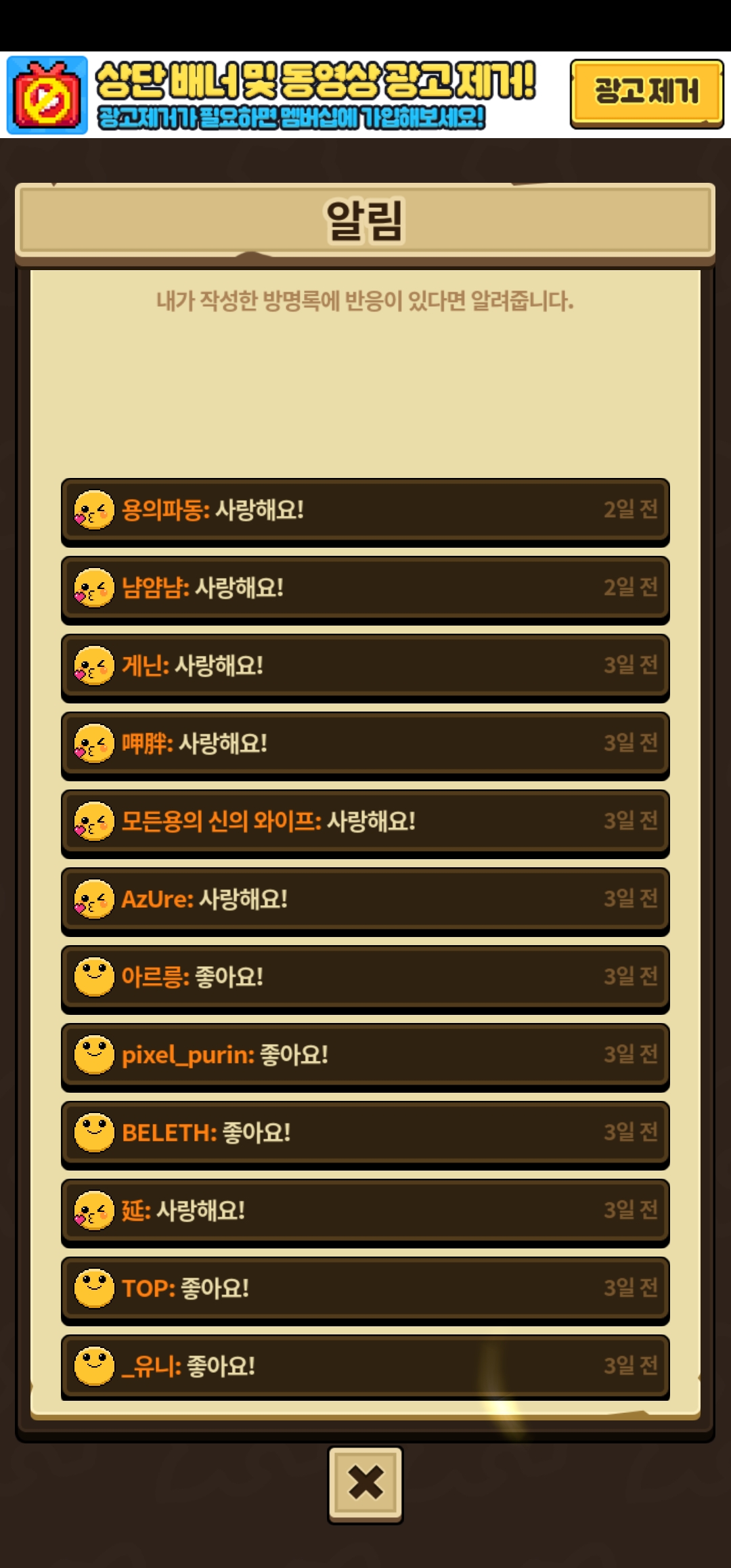The image size is (731, 1568).
Task: View the pixel_purin notification
Action: tap(365, 1055)
